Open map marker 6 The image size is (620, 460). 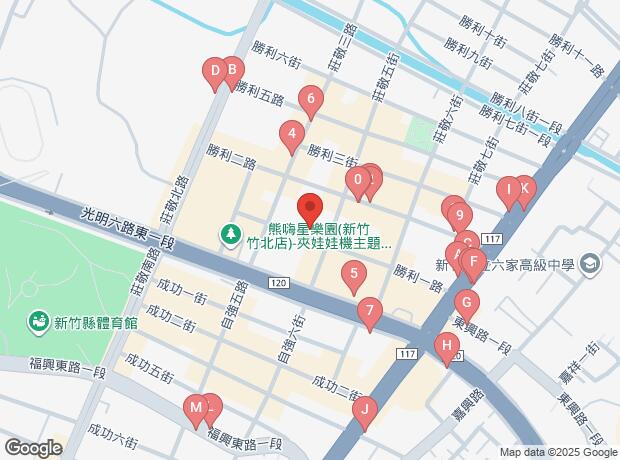pyautogui.click(x=312, y=99)
